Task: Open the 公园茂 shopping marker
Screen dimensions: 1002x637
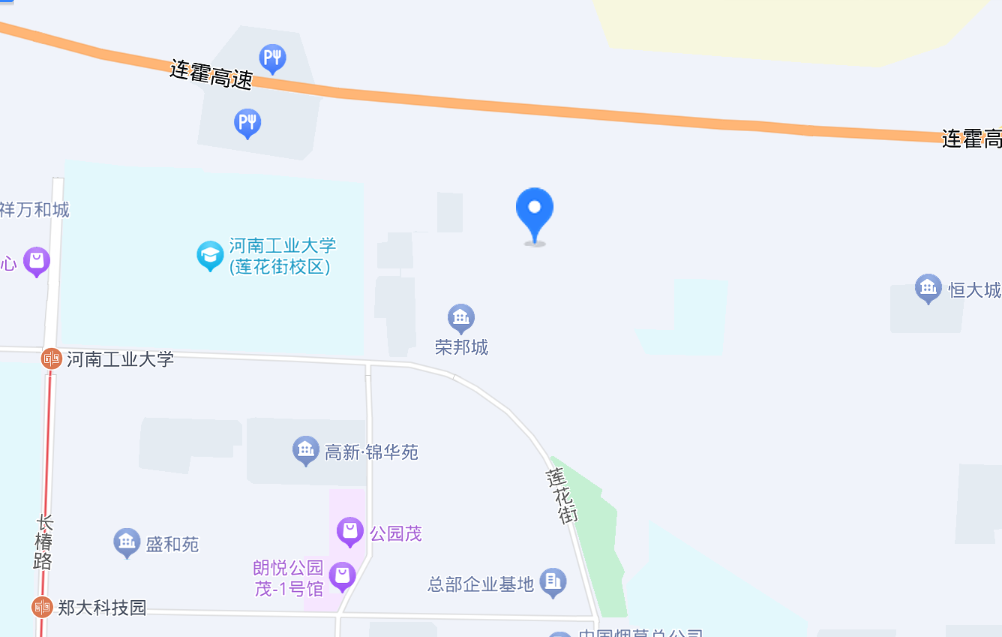Action: 350,532
